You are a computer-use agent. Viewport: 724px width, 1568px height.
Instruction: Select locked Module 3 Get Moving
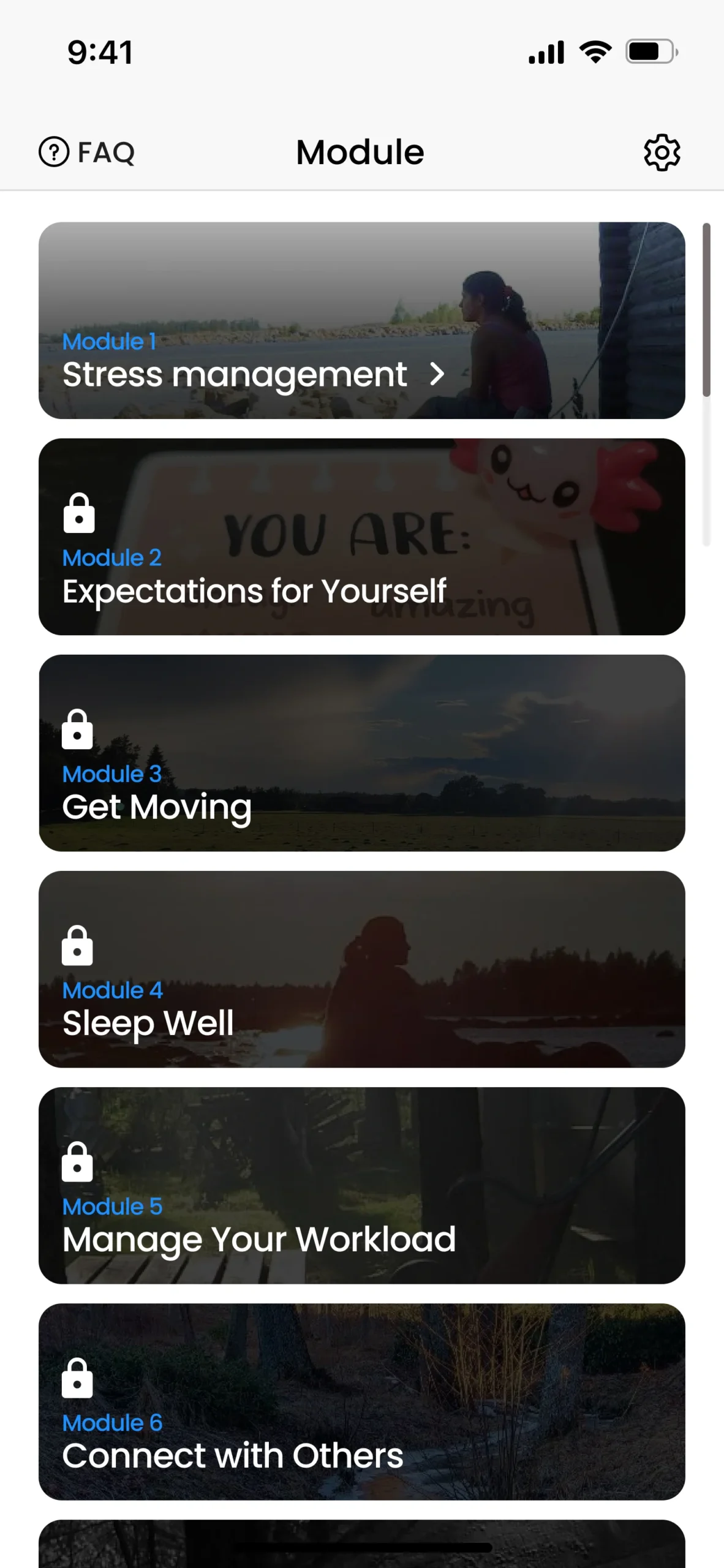(361, 753)
